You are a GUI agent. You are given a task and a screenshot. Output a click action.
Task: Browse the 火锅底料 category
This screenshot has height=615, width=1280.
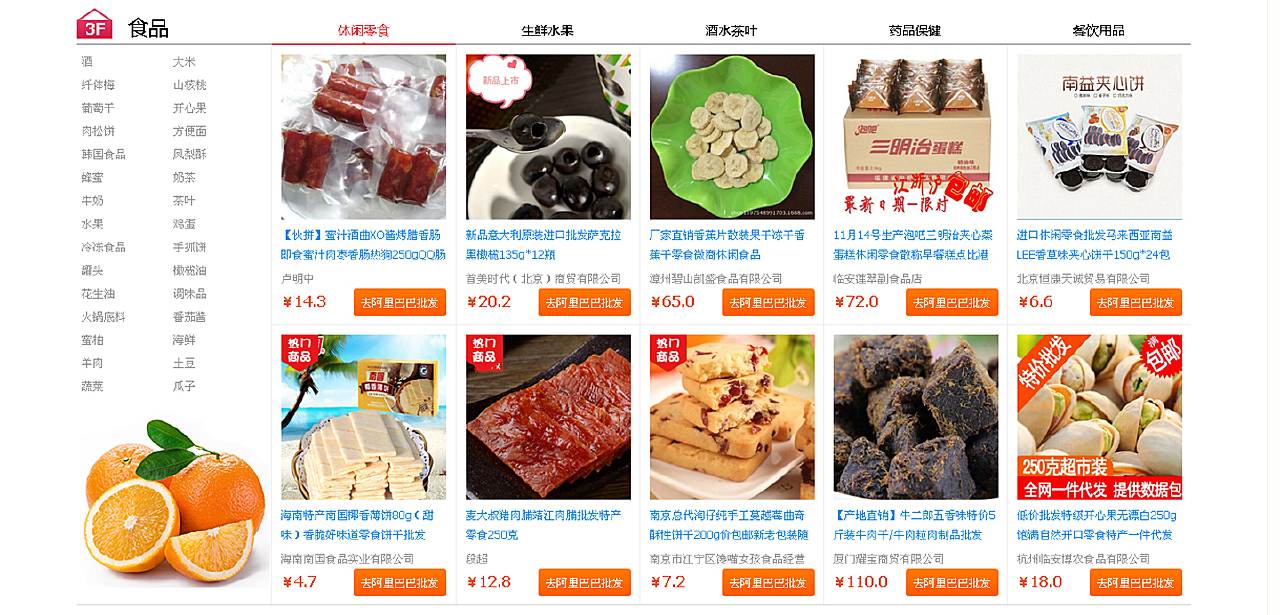coord(103,317)
